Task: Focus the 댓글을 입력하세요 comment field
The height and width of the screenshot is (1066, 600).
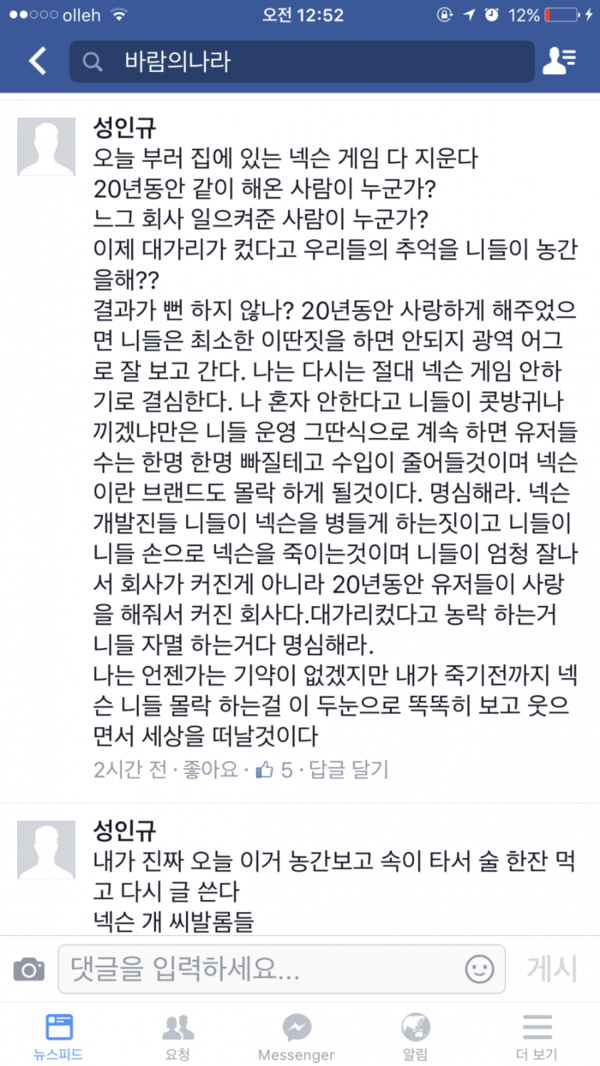Action: point(260,968)
